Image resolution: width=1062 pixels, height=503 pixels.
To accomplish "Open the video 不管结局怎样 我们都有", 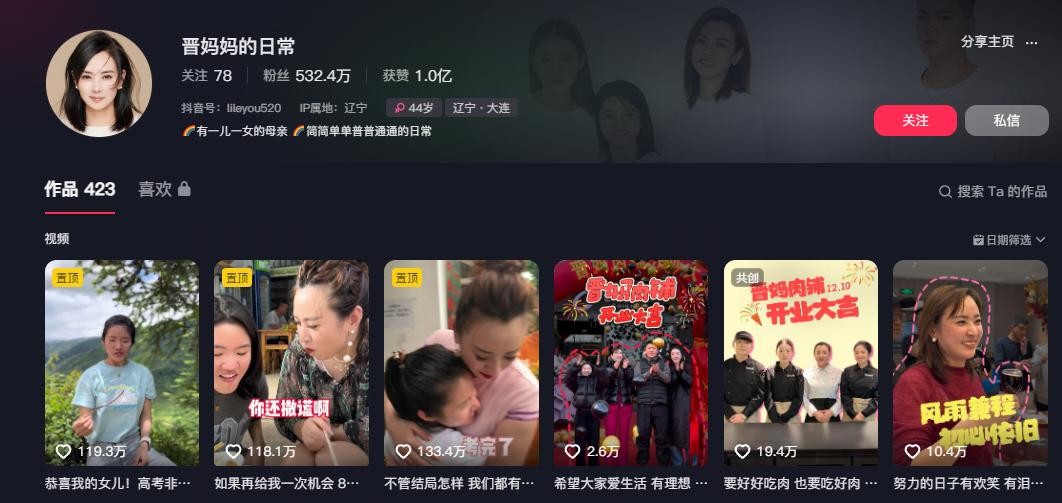I will pyautogui.click(x=461, y=362).
